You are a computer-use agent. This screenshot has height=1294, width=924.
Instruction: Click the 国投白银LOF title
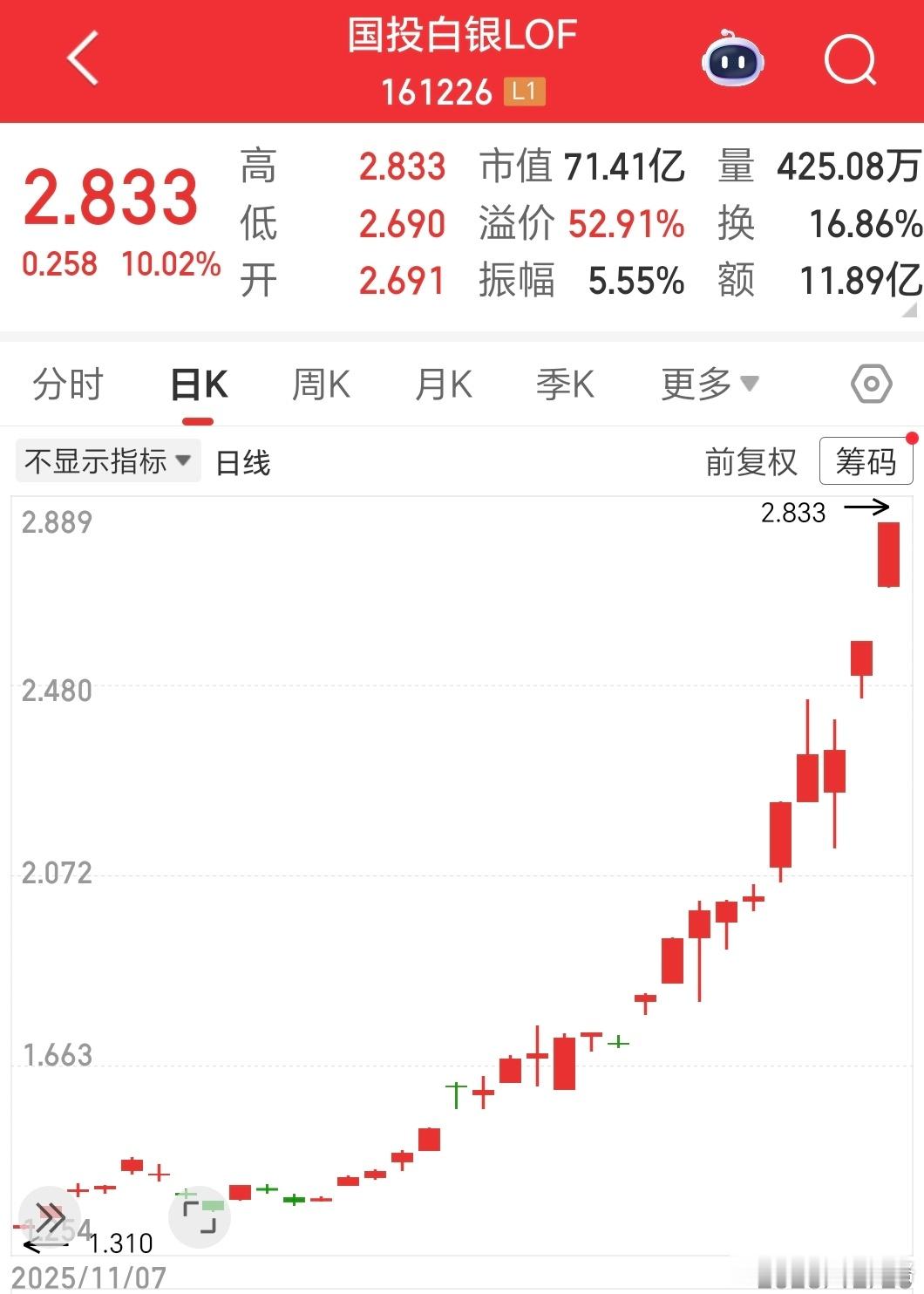point(462,37)
